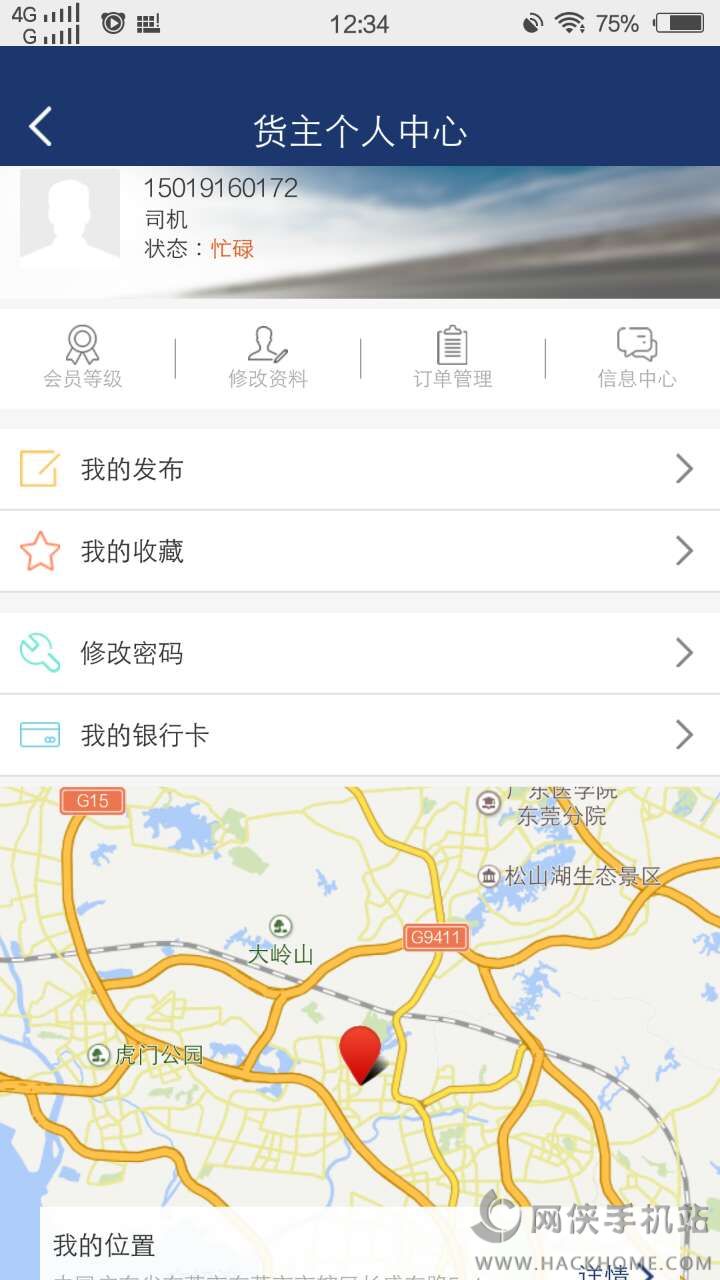The height and width of the screenshot is (1280, 720).
Task: View 详情 of my location
Action: pyautogui.click(x=613, y=1271)
